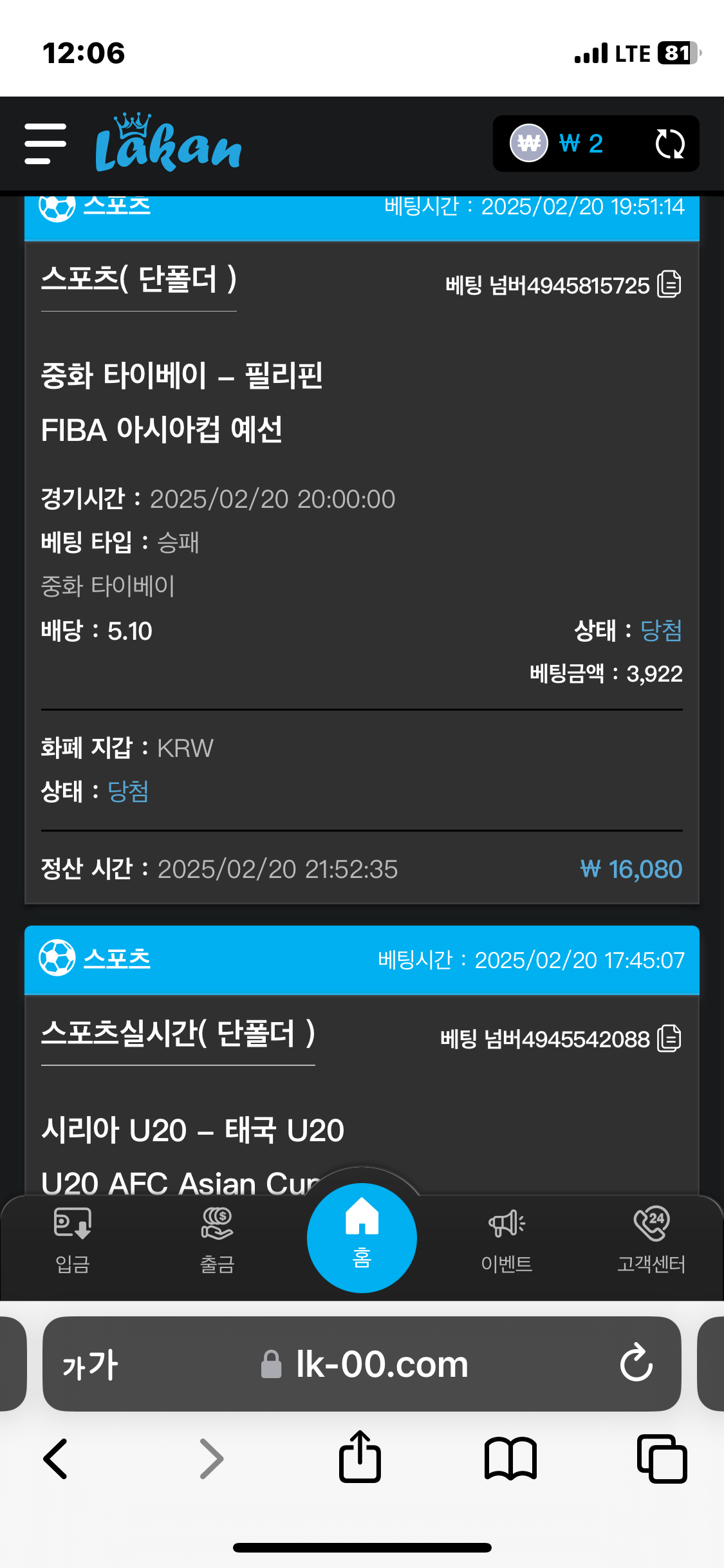Image resolution: width=724 pixels, height=1568 pixels.
Task: Open the hamburger side menu
Action: (45, 144)
